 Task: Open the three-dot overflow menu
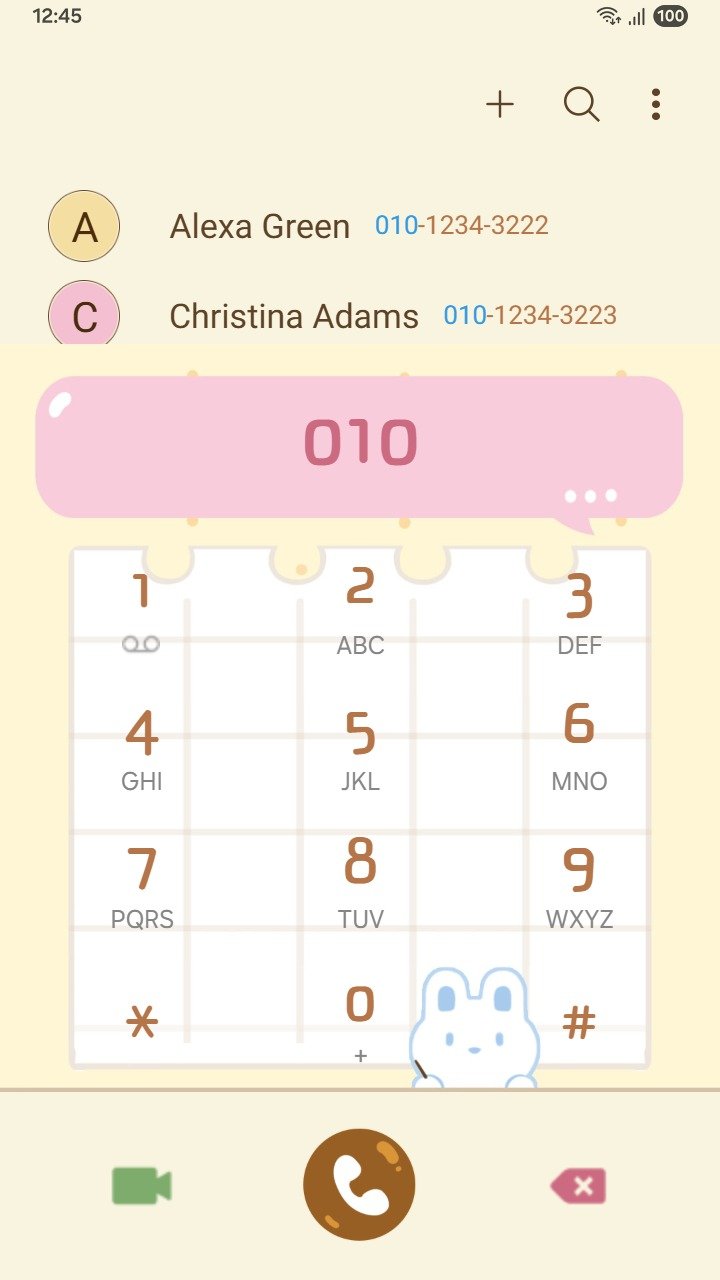coord(655,104)
